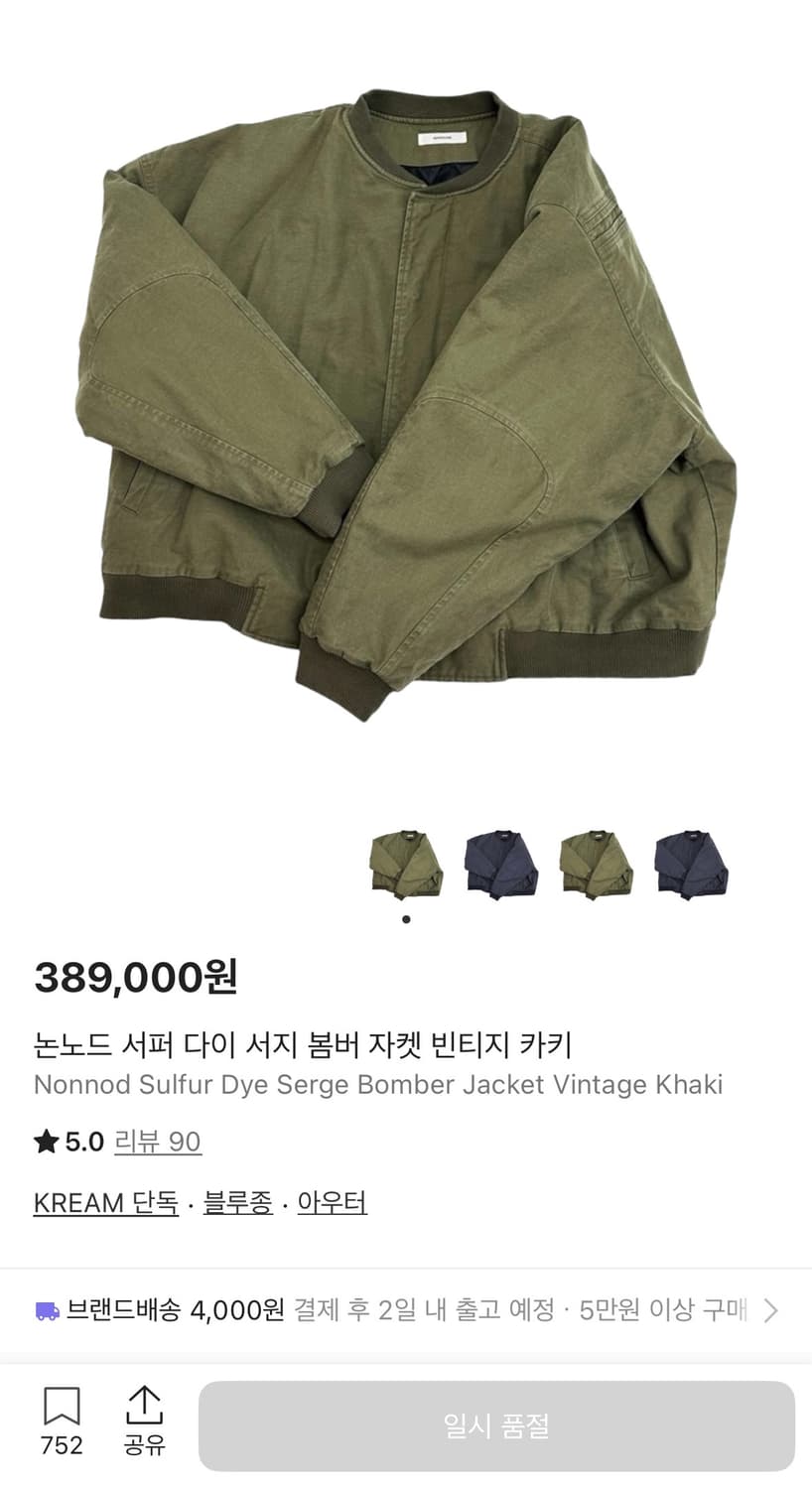Tap the 일시 품절 sold-out button
Screen dimensions: 812x1489
pyautogui.click(x=493, y=1426)
